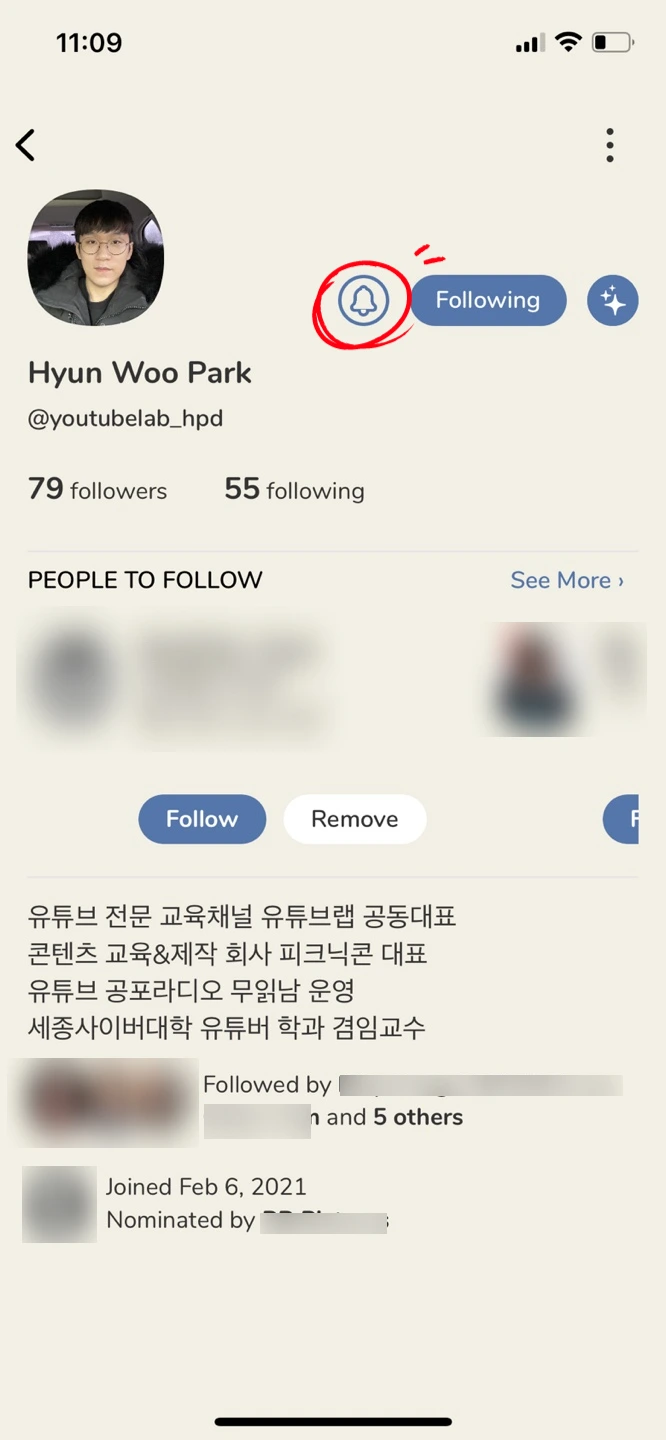Open the sparkle suggestions icon
Image resolution: width=666 pixels, height=1440 pixels.
click(613, 300)
